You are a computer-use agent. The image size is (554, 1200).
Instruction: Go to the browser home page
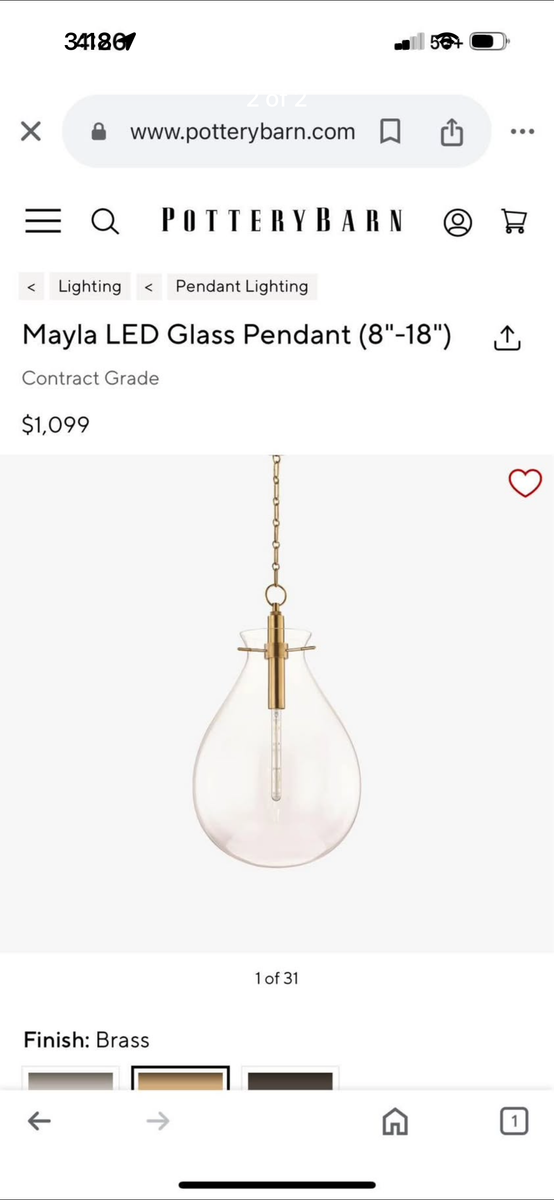[x=395, y=1121]
